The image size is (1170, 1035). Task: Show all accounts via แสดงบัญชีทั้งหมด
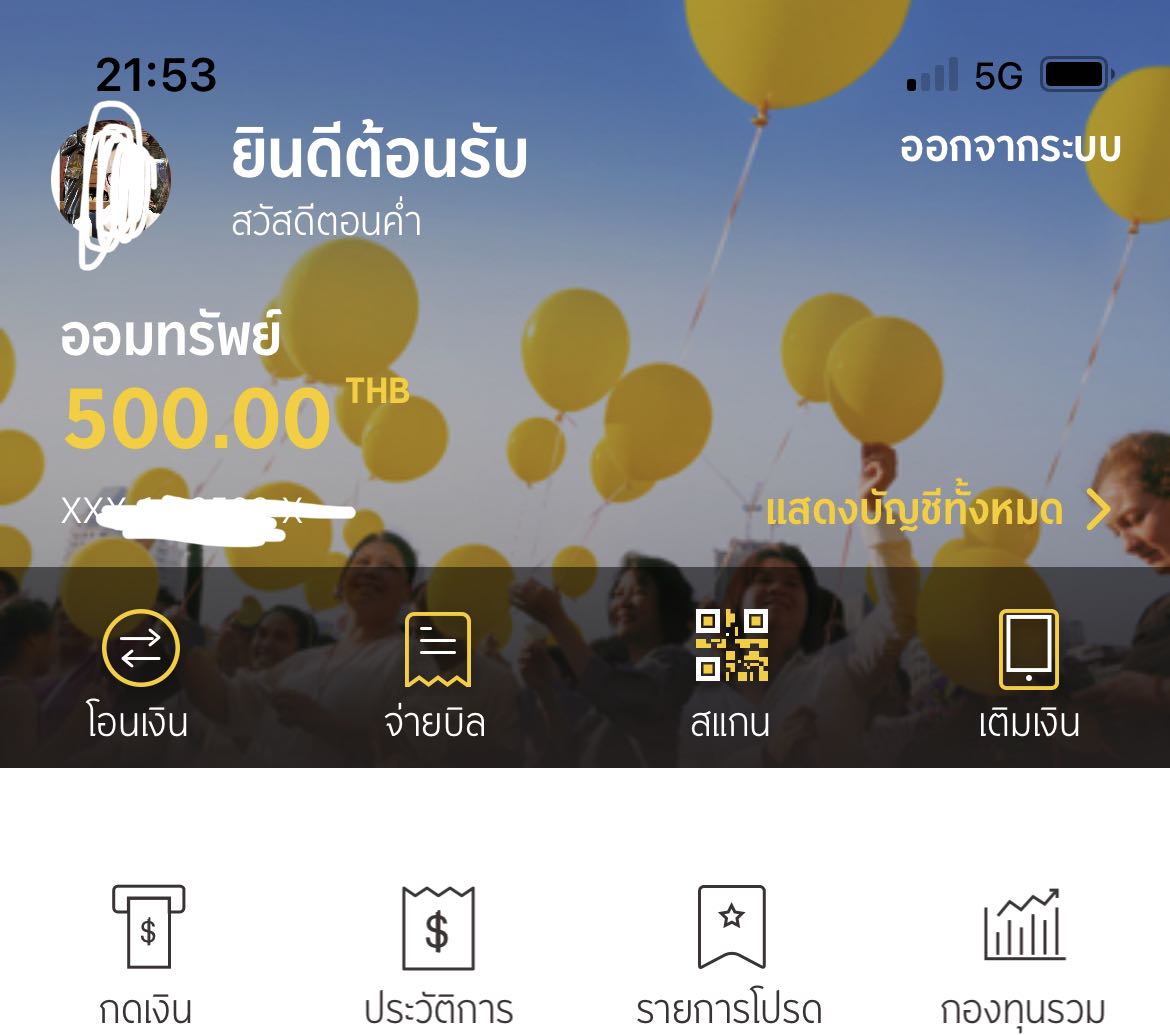(937, 511)
